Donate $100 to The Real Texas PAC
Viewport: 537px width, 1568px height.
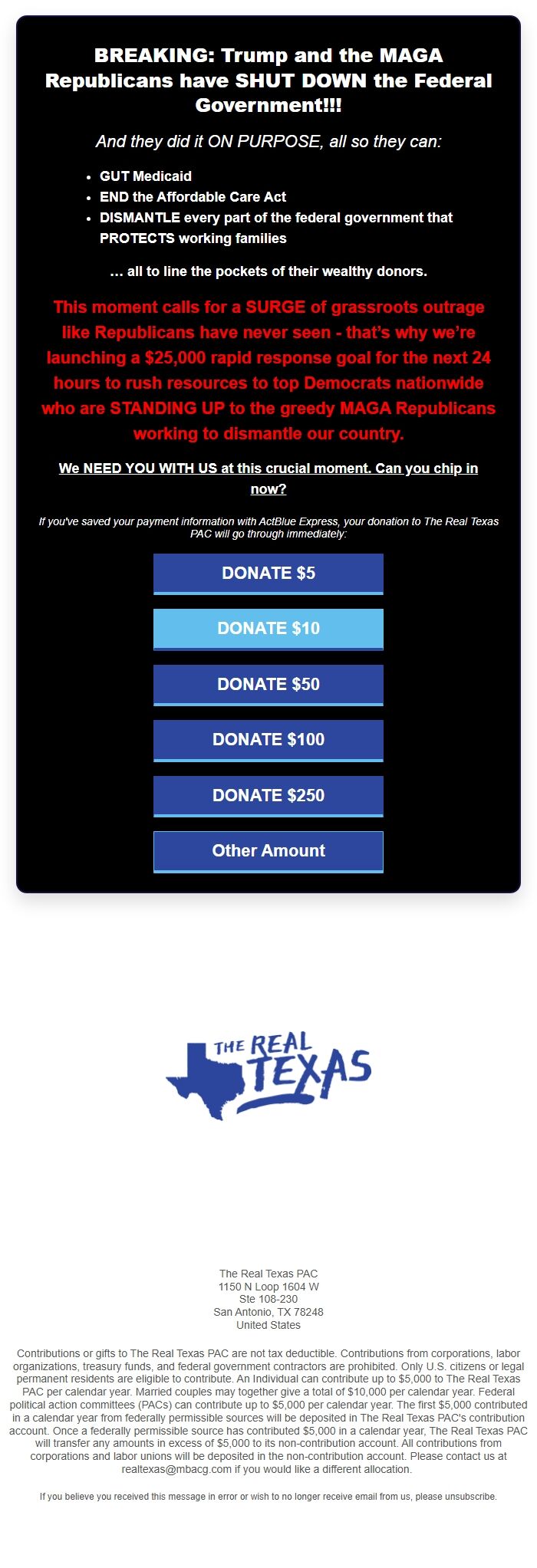click(268, 740)
